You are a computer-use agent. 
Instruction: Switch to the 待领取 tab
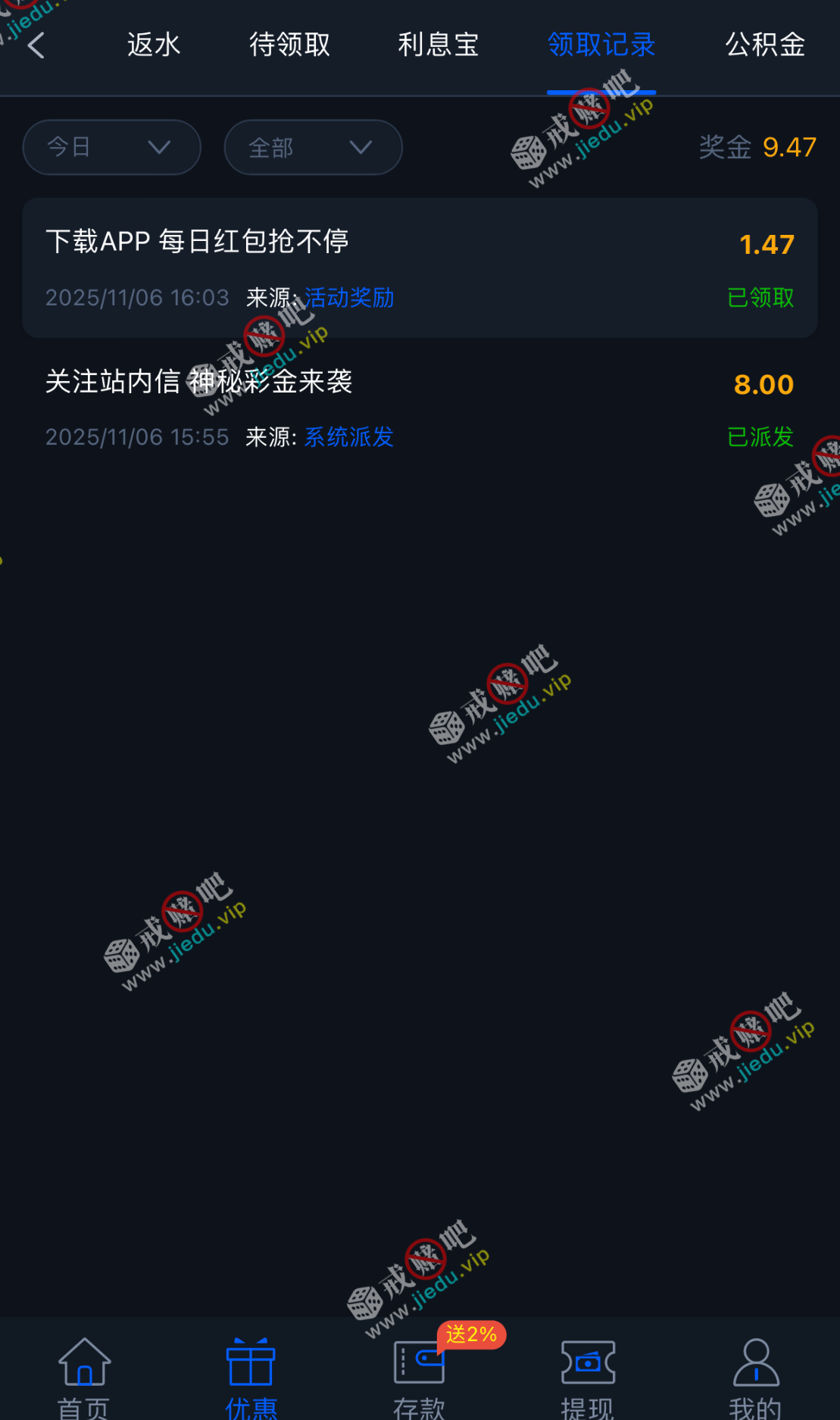click(290, 45)
